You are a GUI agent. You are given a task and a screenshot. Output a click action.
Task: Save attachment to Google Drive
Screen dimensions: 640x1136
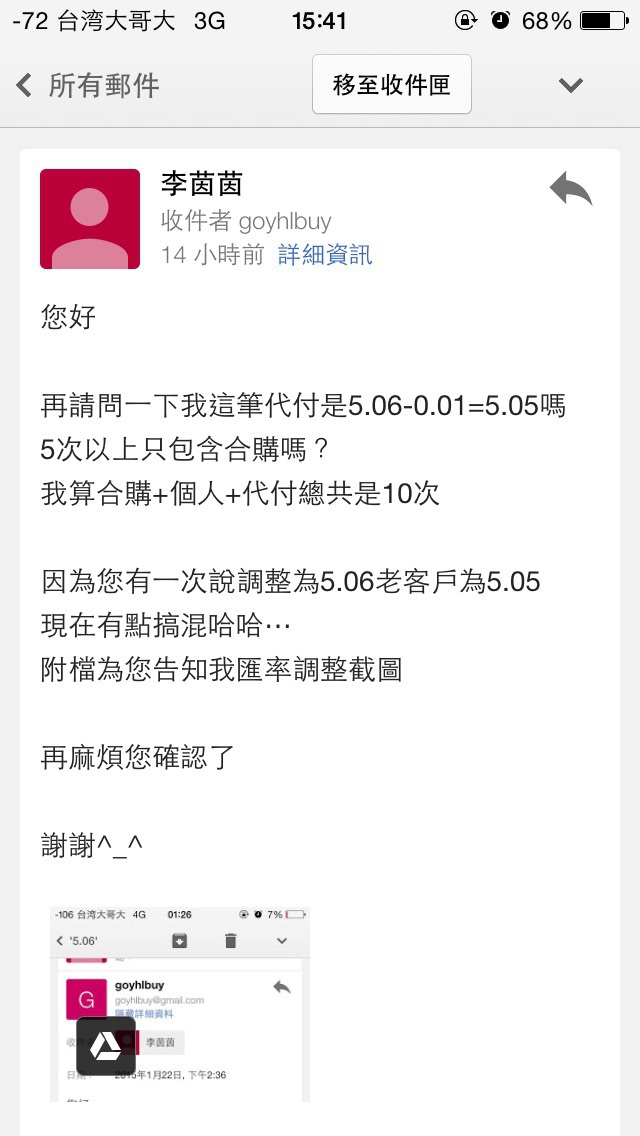[x=106, y=1046]
